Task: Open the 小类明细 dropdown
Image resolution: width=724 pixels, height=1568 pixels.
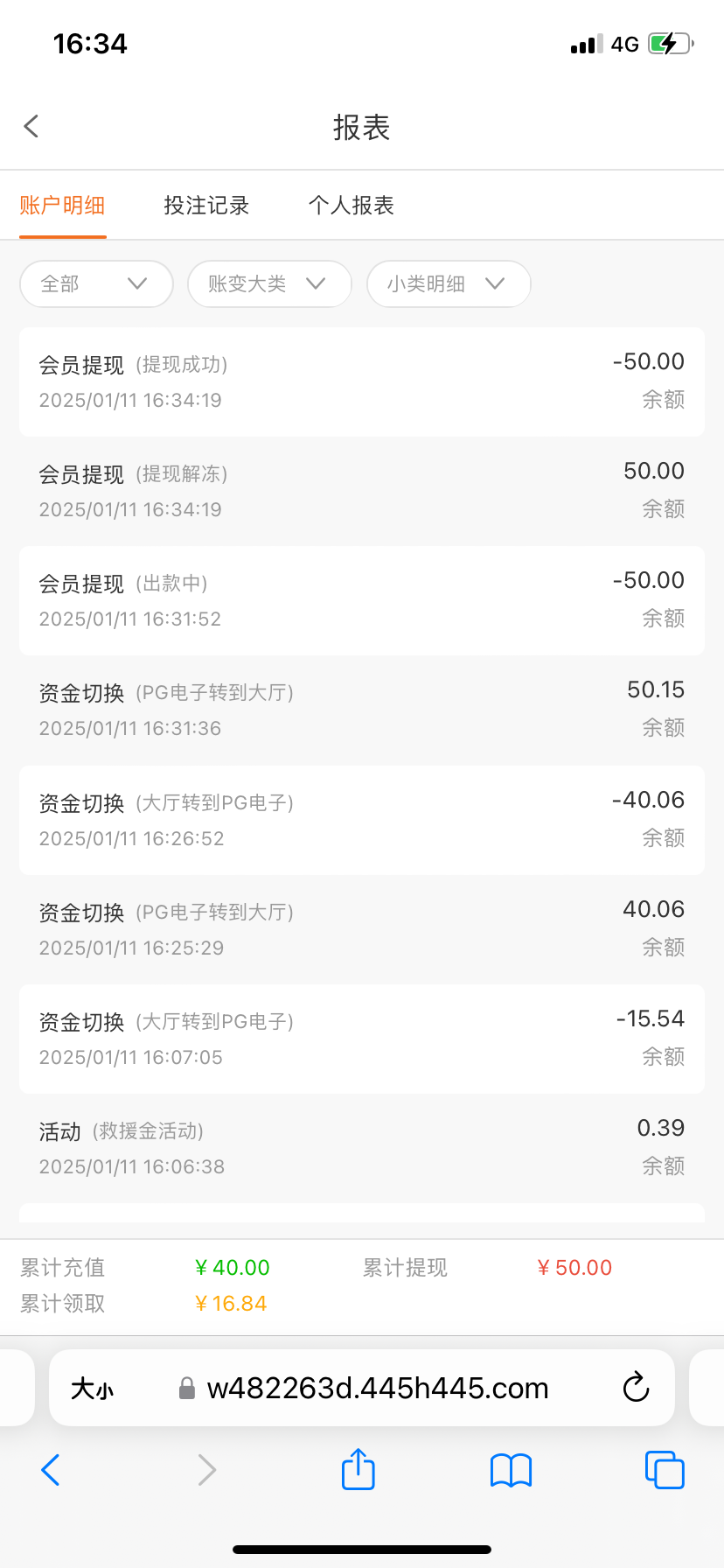Action: 448,283
